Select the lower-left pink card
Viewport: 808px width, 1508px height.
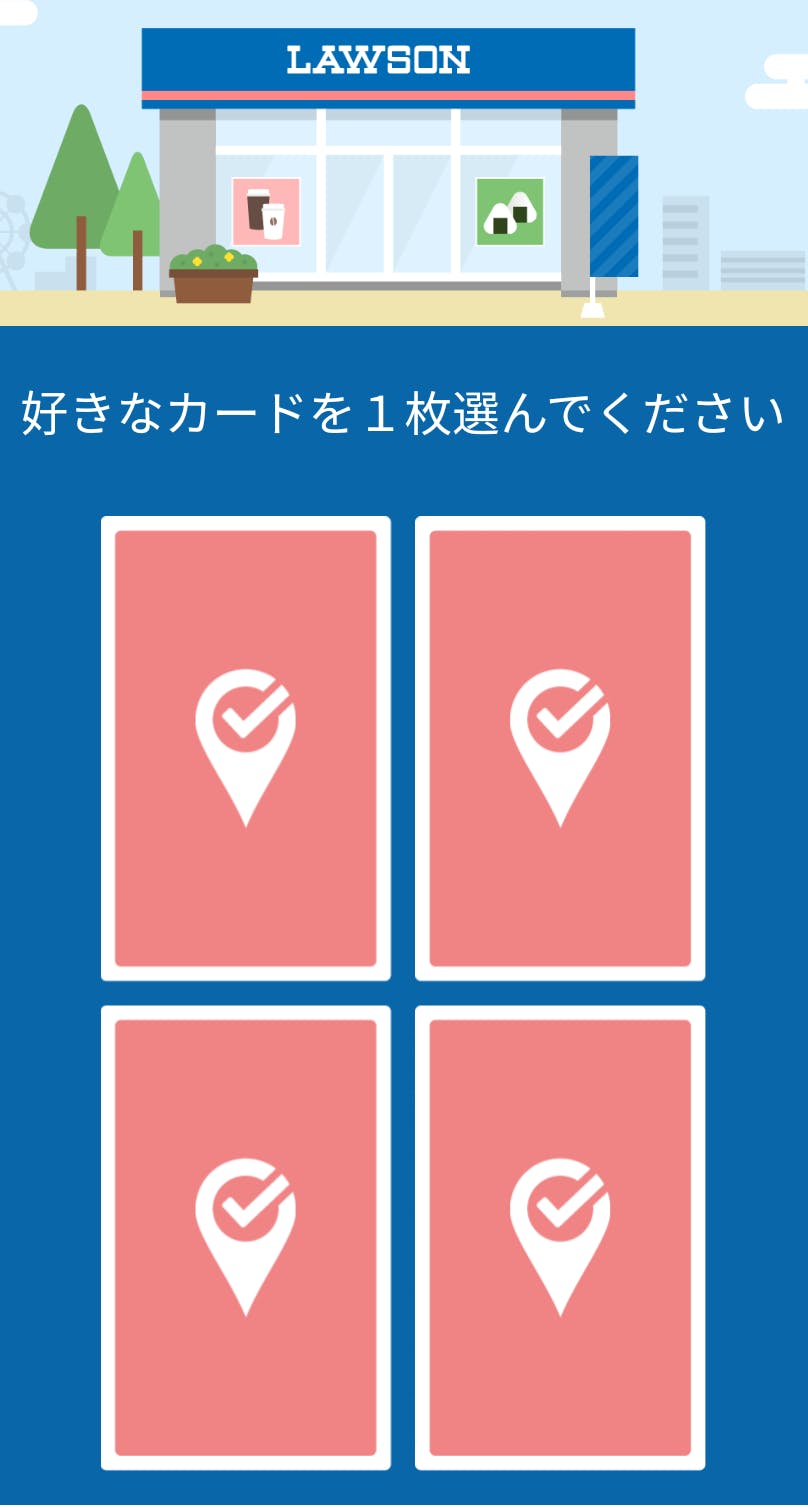[246, 1237]
